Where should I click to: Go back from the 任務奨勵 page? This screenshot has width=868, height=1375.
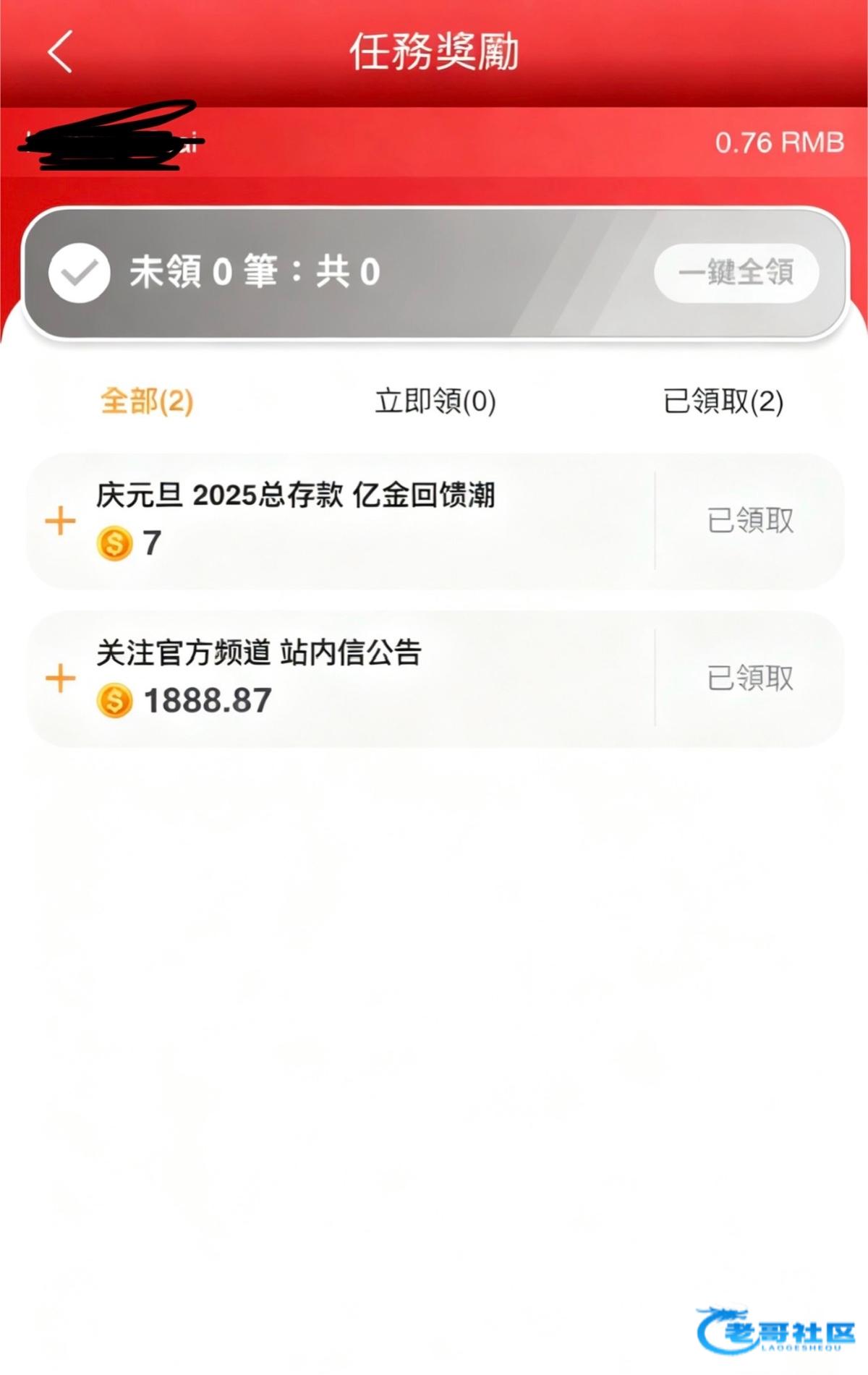coord(60,51)
